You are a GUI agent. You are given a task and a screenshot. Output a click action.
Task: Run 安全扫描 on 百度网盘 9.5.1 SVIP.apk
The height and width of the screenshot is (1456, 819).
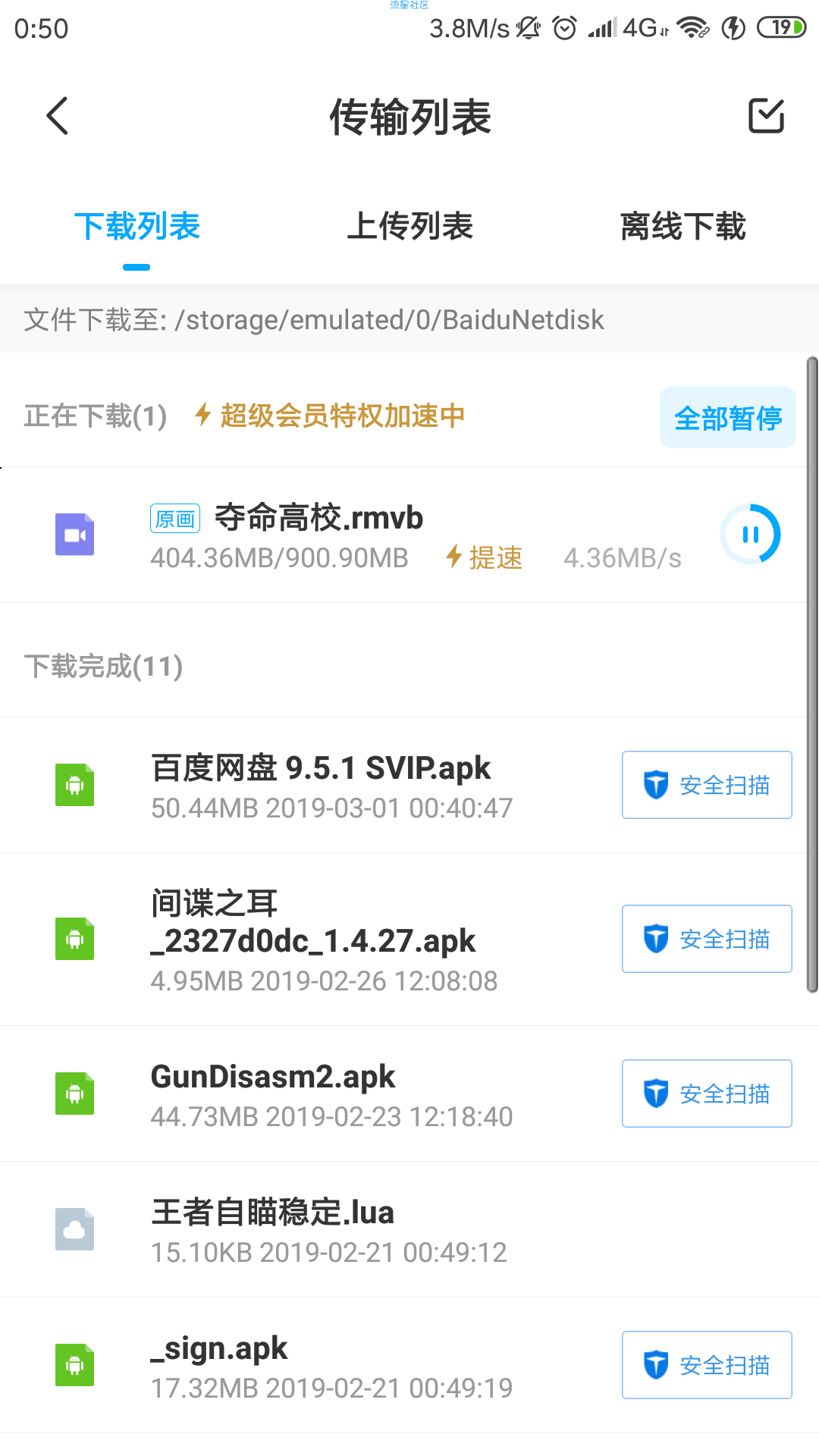707,785
